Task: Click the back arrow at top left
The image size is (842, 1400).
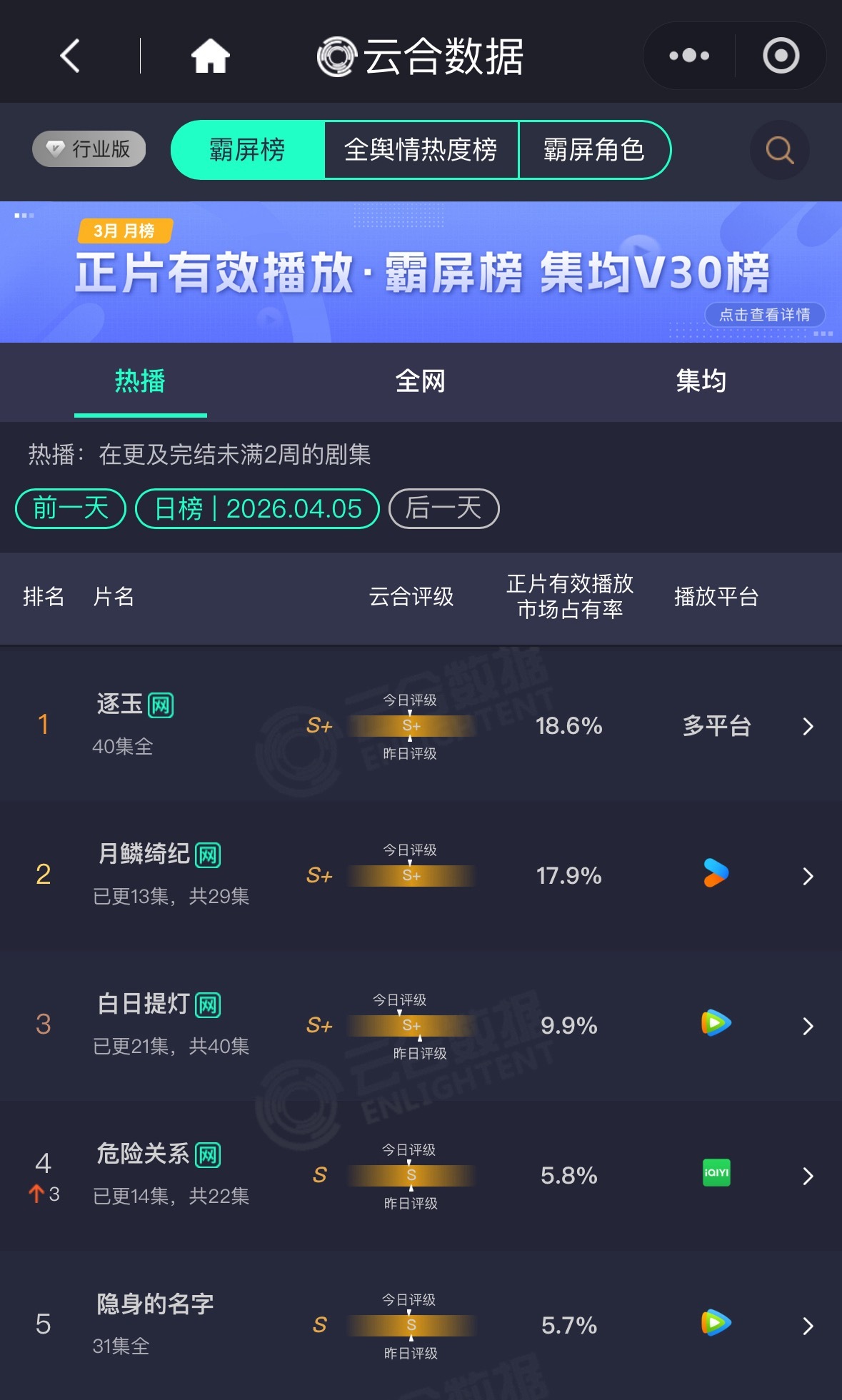Action: pos(68,56)
